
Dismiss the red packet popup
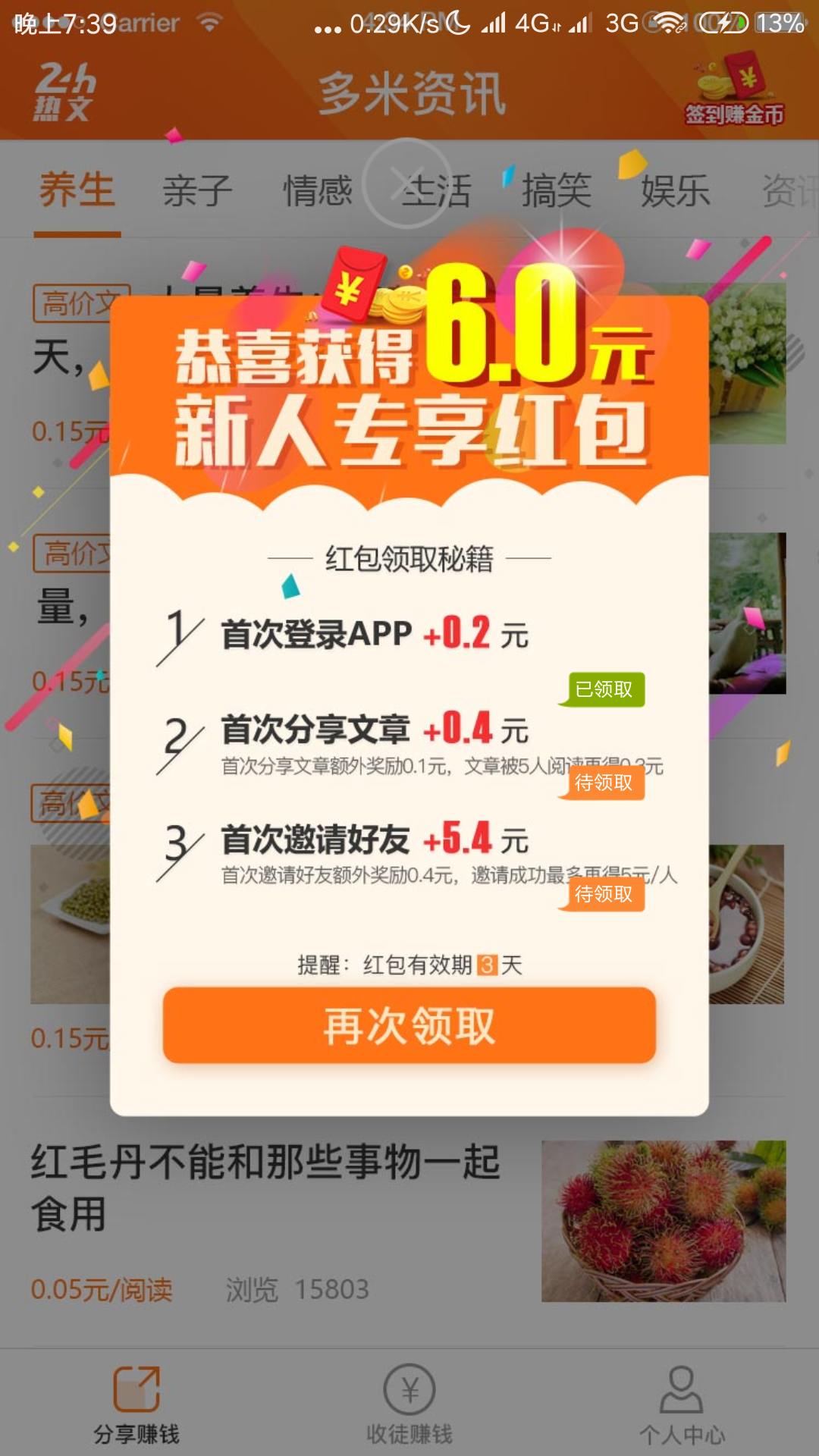pos(407,183)
